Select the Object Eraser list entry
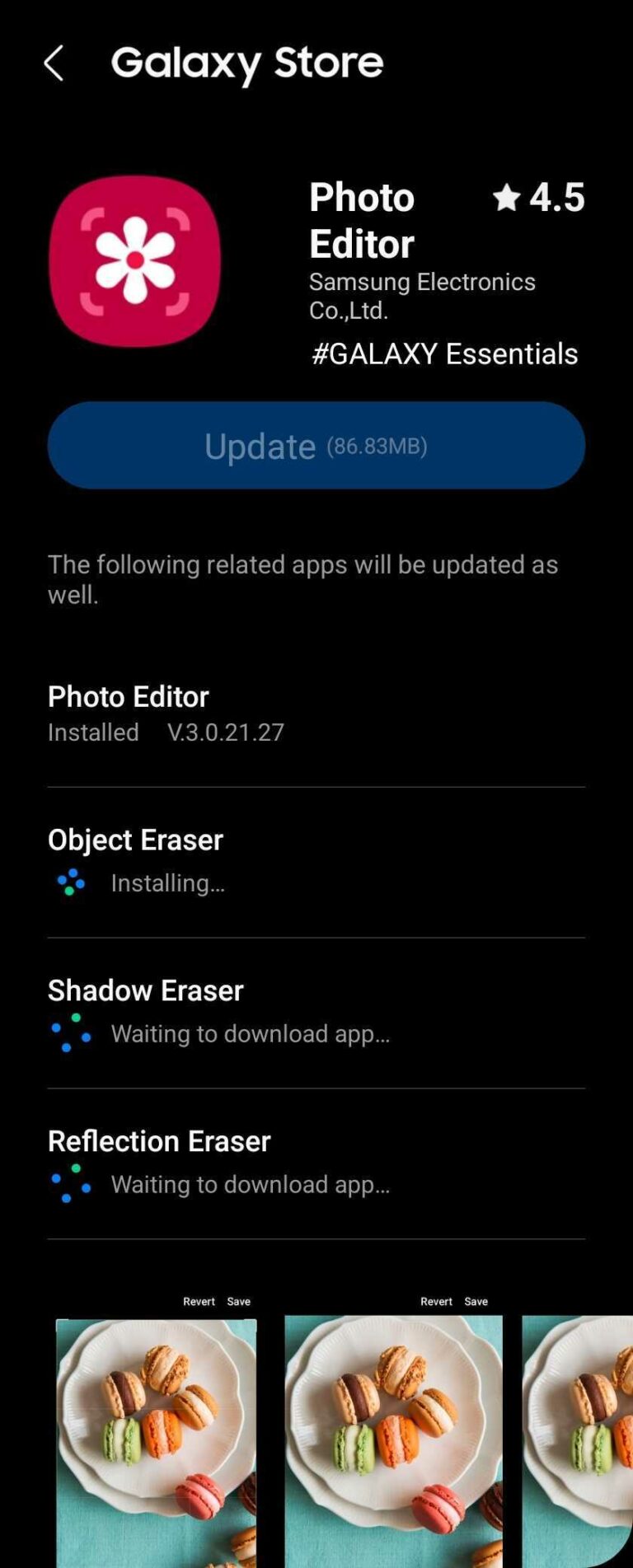633x1568 pixels. click(x=136, y=840)
